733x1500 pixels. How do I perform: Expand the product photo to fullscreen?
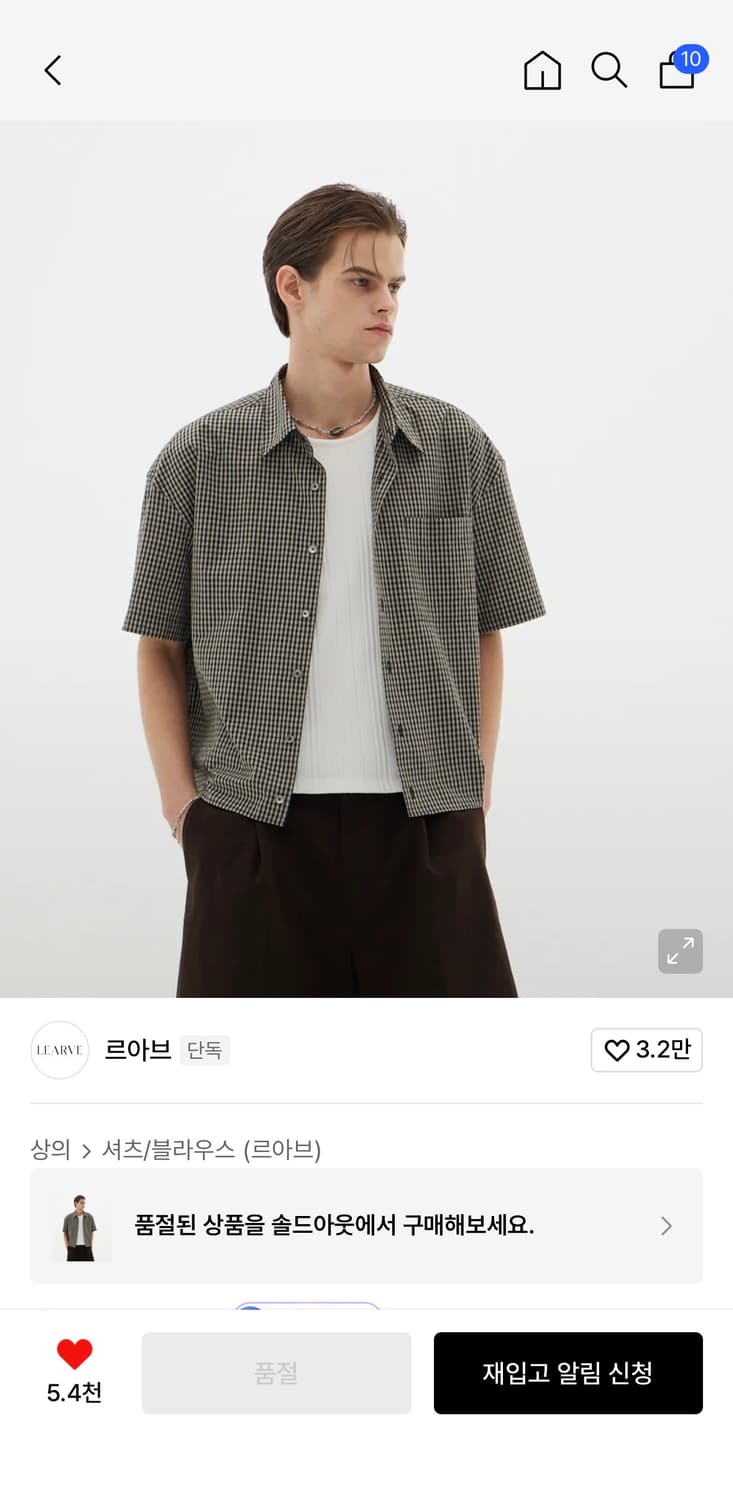(x=680, y=951)
